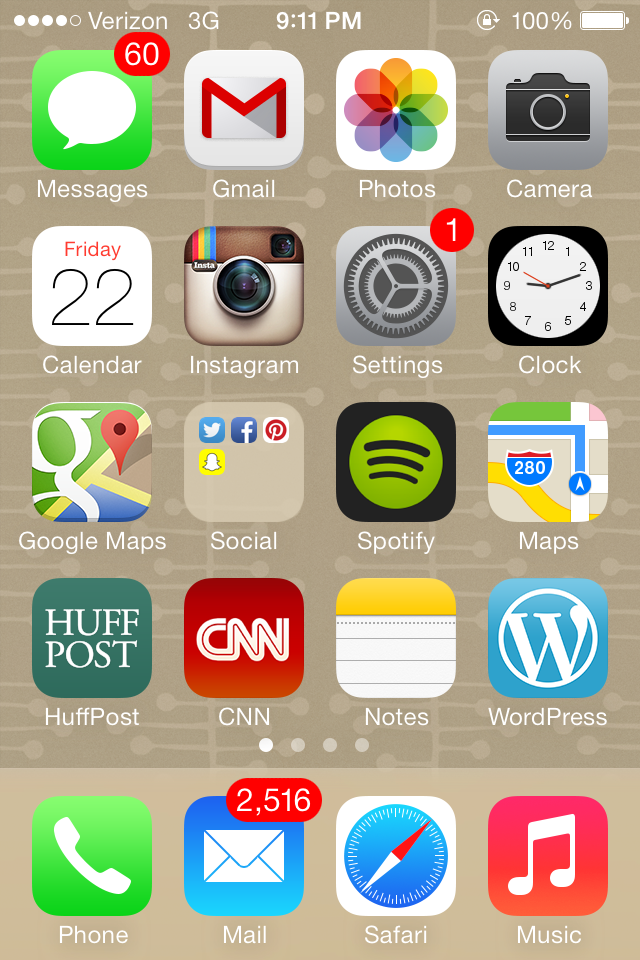
Task: Launch WordPress
Action: point(548,638)
